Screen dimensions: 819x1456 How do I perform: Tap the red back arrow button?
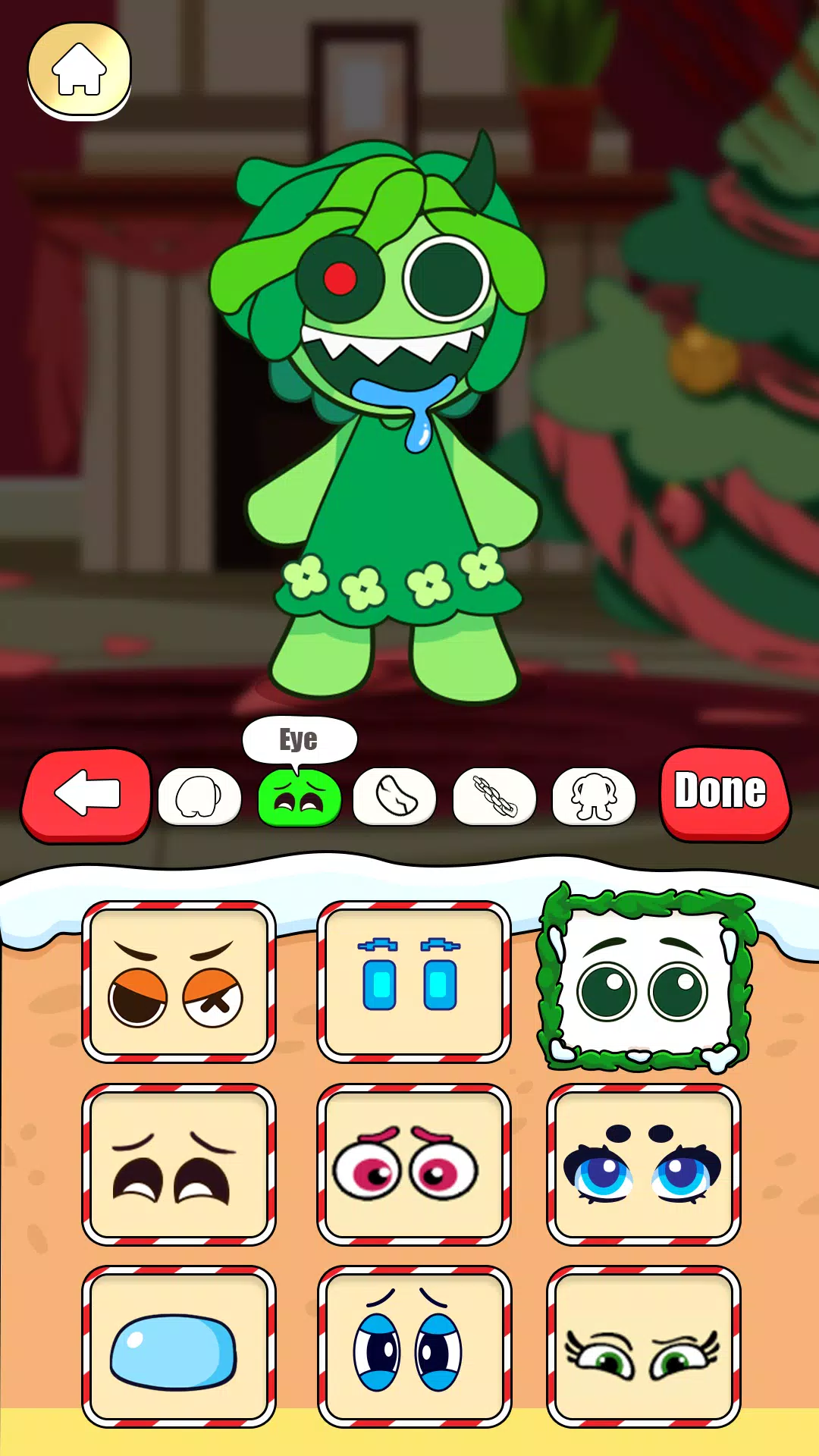tap(86, 795)
